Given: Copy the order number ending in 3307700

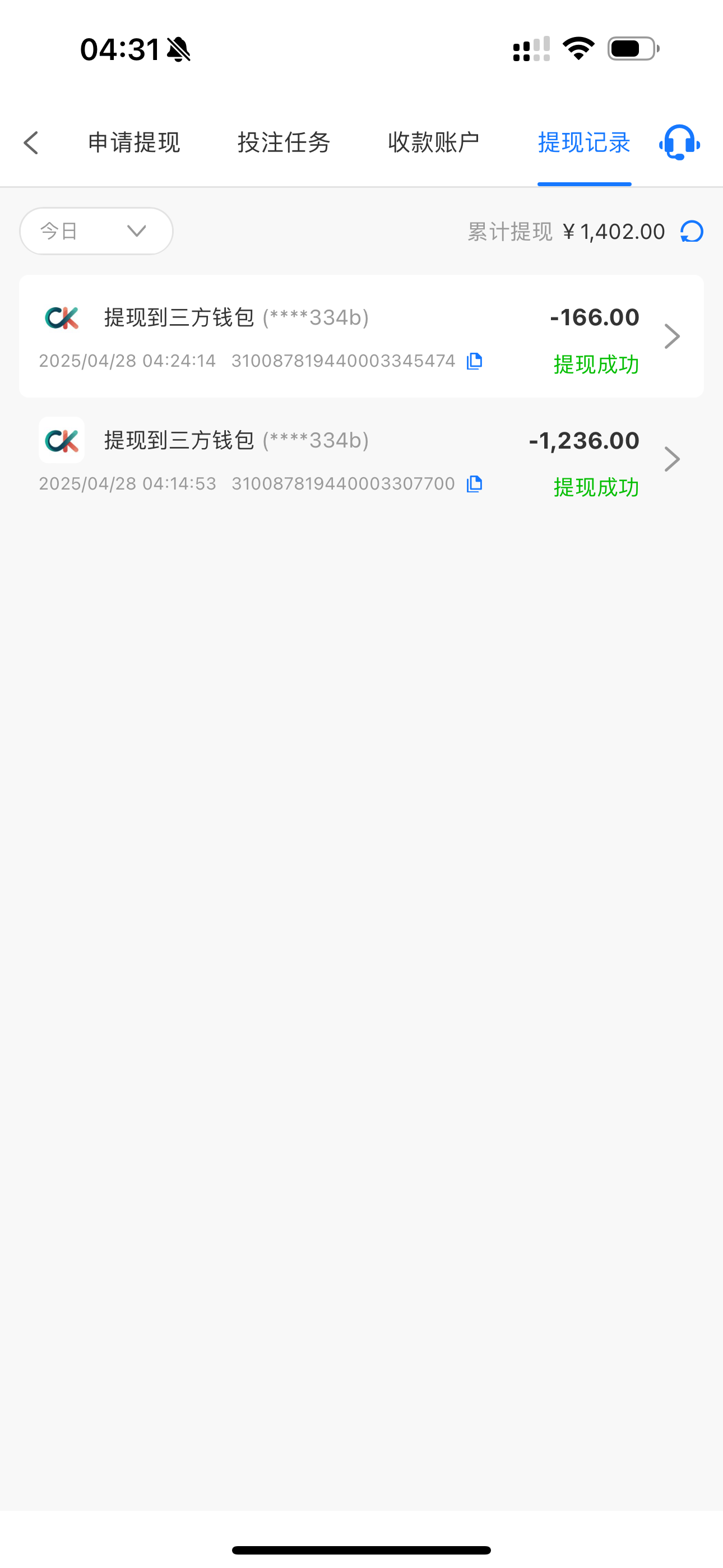Looking at the screenshot, I should point(474,484).
